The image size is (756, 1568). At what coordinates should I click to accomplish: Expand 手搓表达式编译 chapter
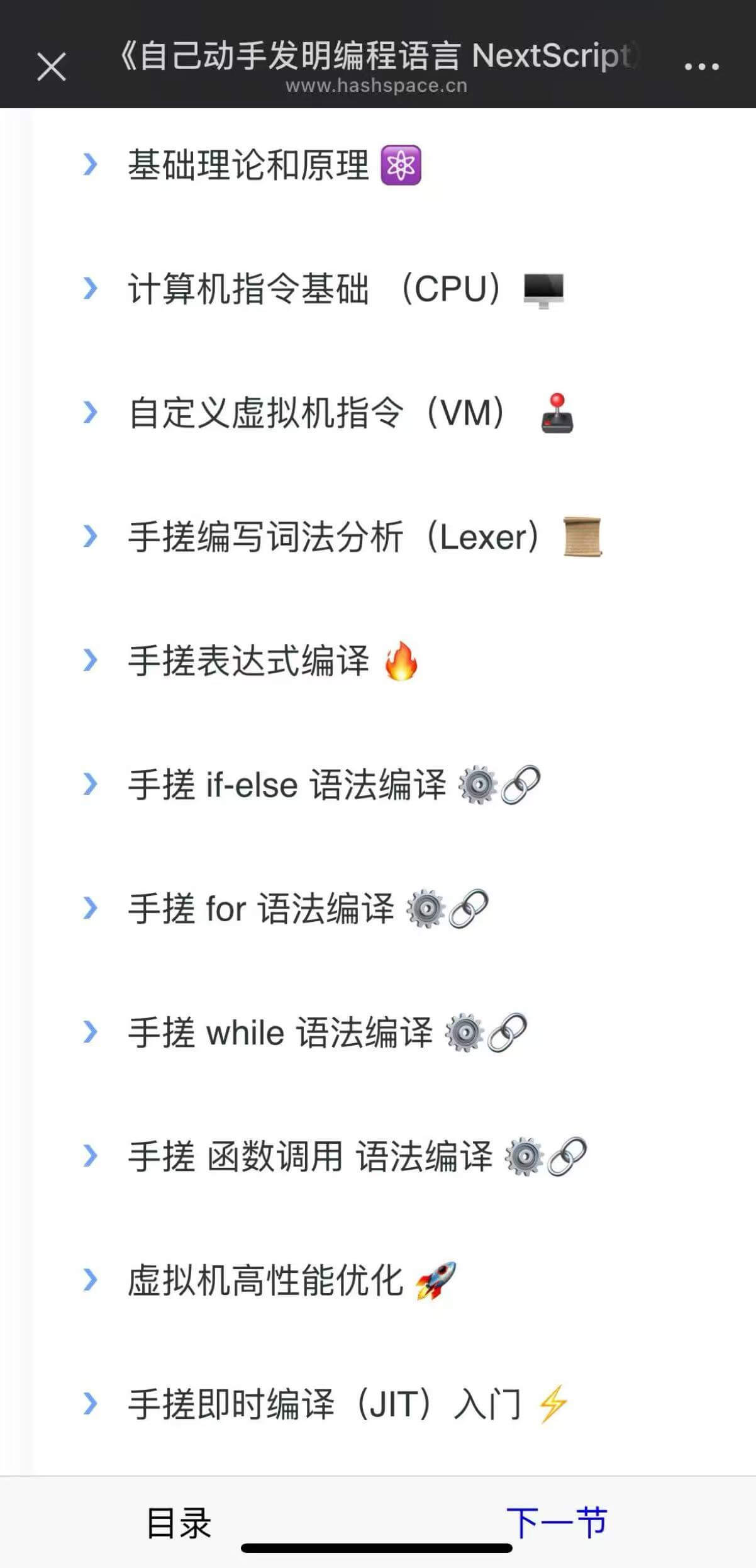(x=91, y=661)
